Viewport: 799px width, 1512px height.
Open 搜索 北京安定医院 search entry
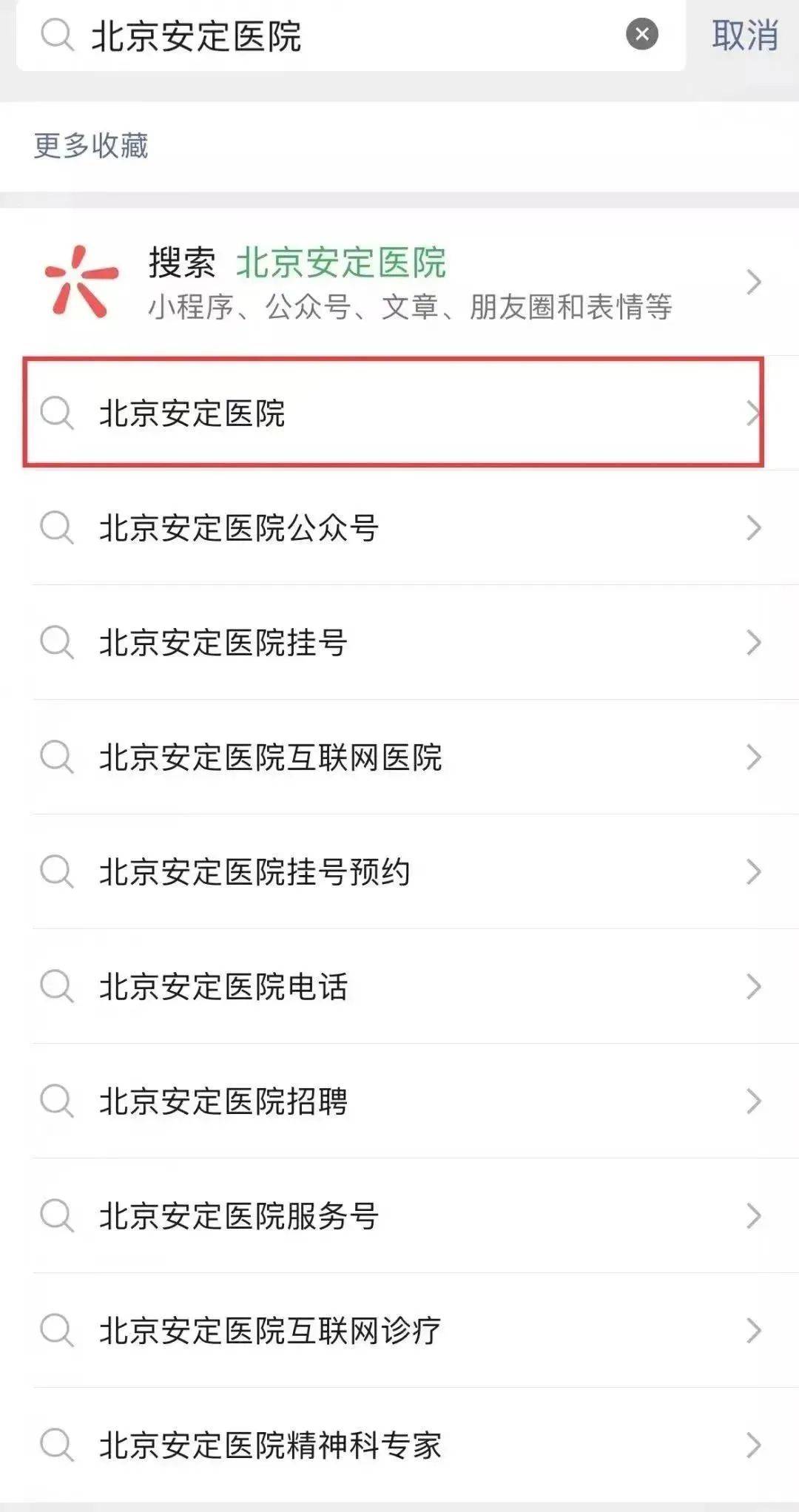(x=399, y=283)
